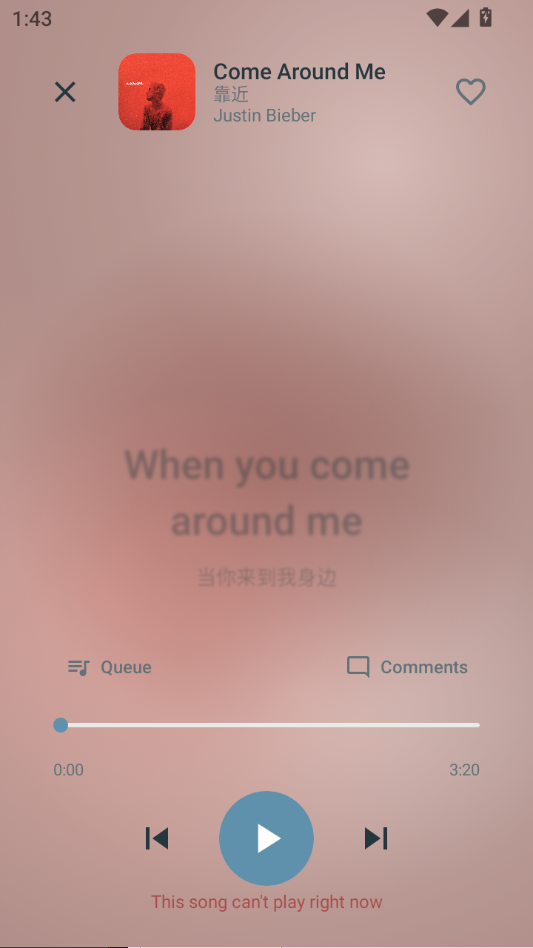Play the song
Image resolution: width=533 pixels, height=948 pixels.
pyautogui.click(x=266, y=839)
